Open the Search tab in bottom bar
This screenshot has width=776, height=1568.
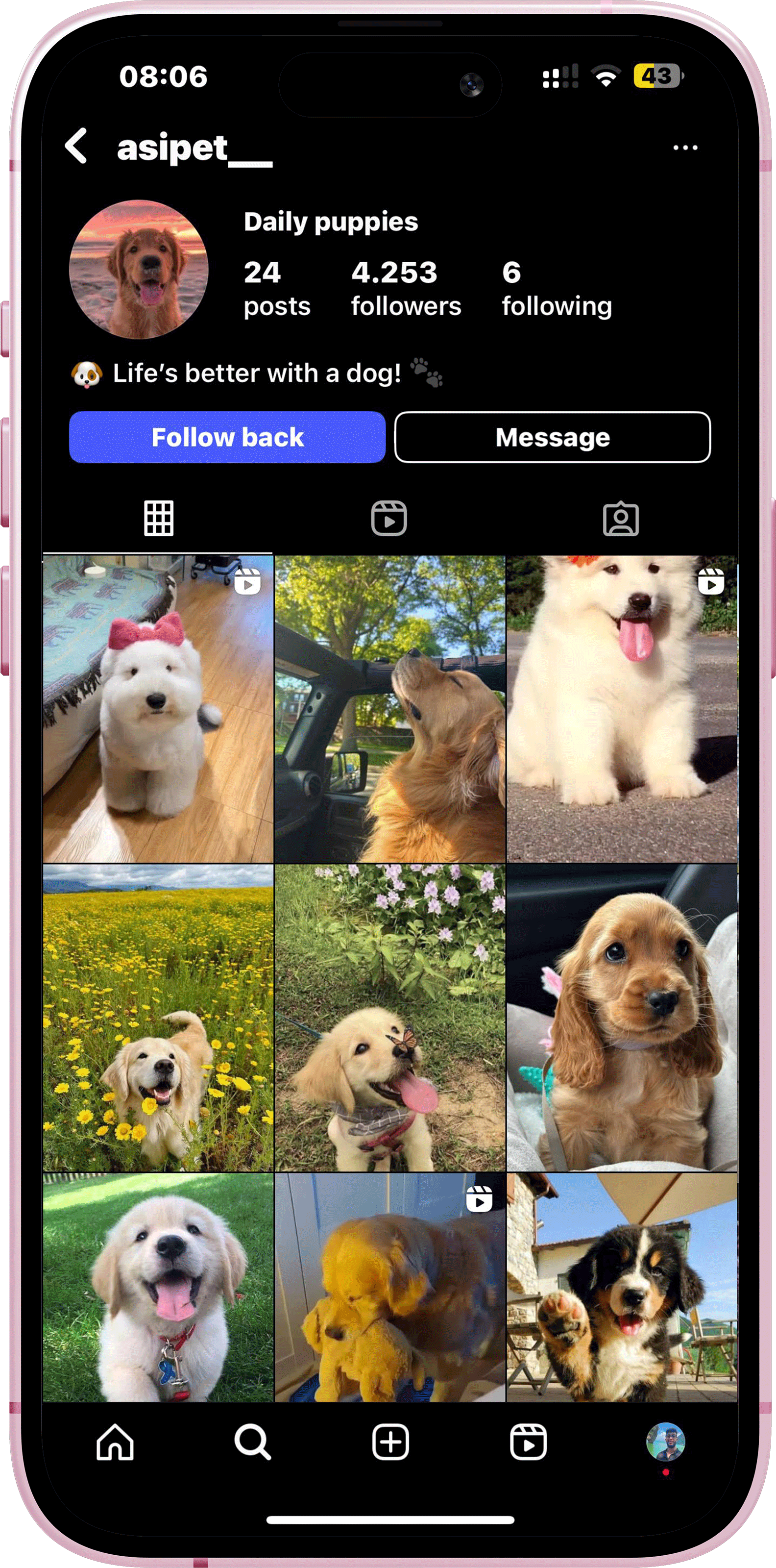(252, 1442)
